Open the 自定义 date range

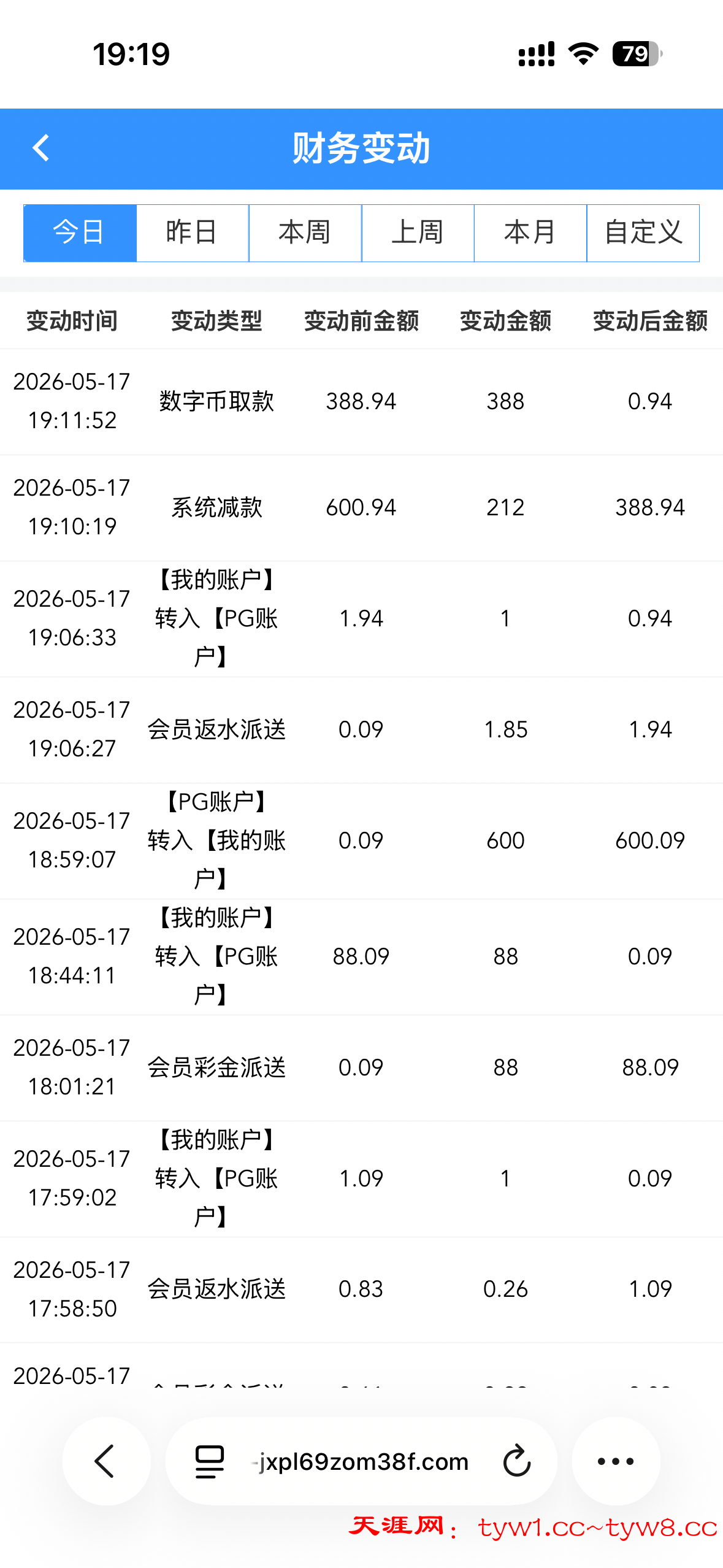click(x=643, y=233)
